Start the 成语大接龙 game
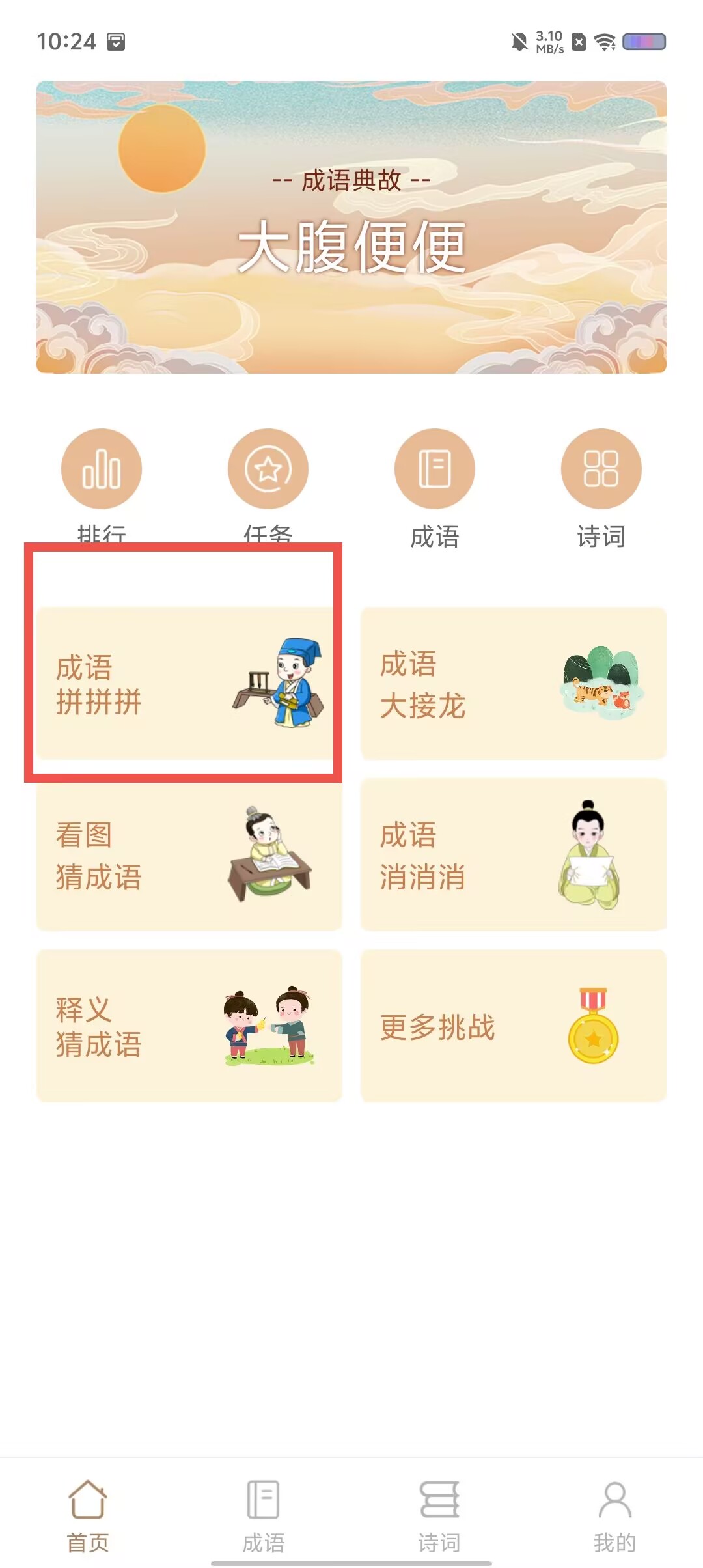The height and width of the screenshot is (1568, 703). pyautogui.click(x=514, y=683)
